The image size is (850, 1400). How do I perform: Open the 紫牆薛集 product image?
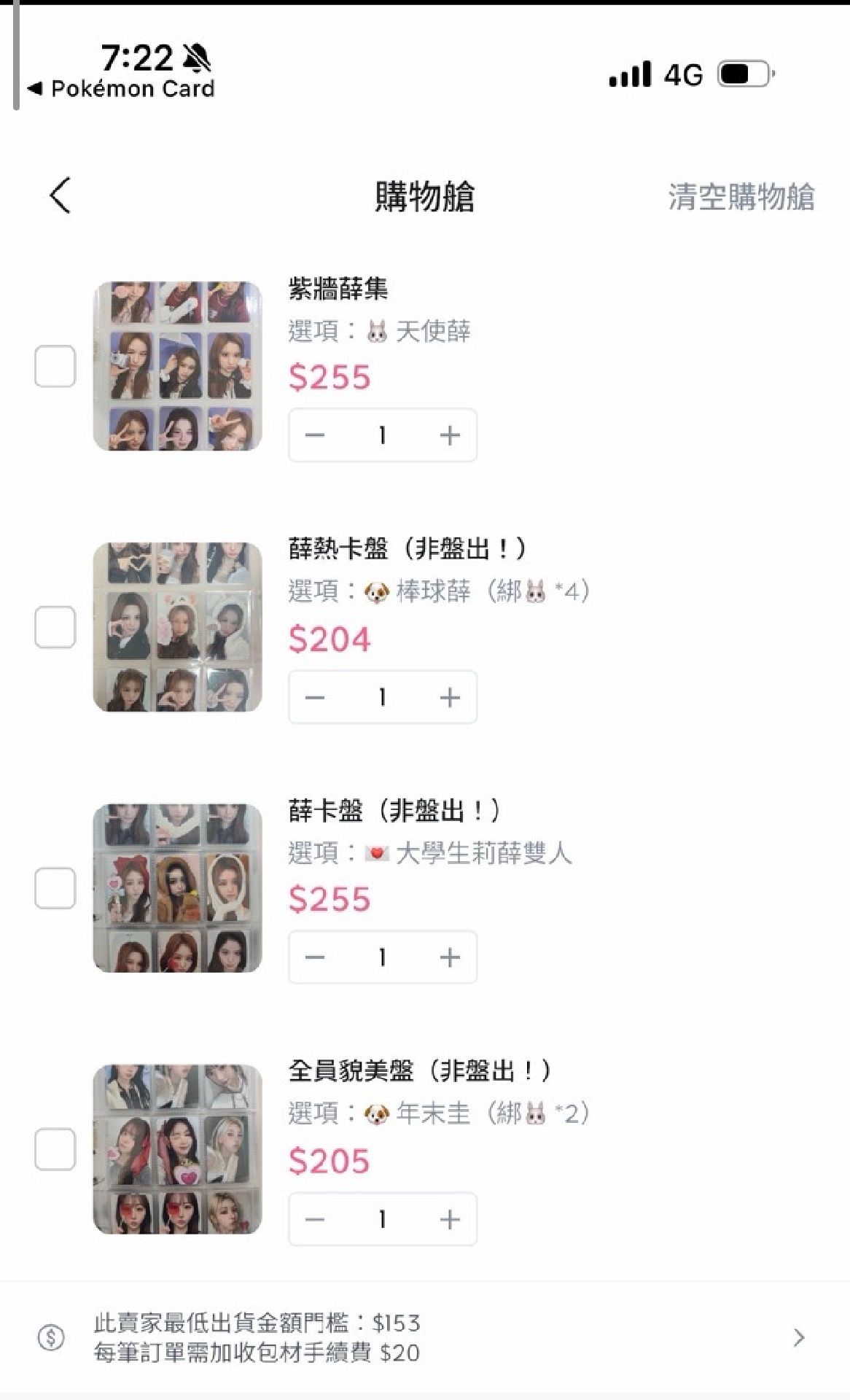coord(177,366)
